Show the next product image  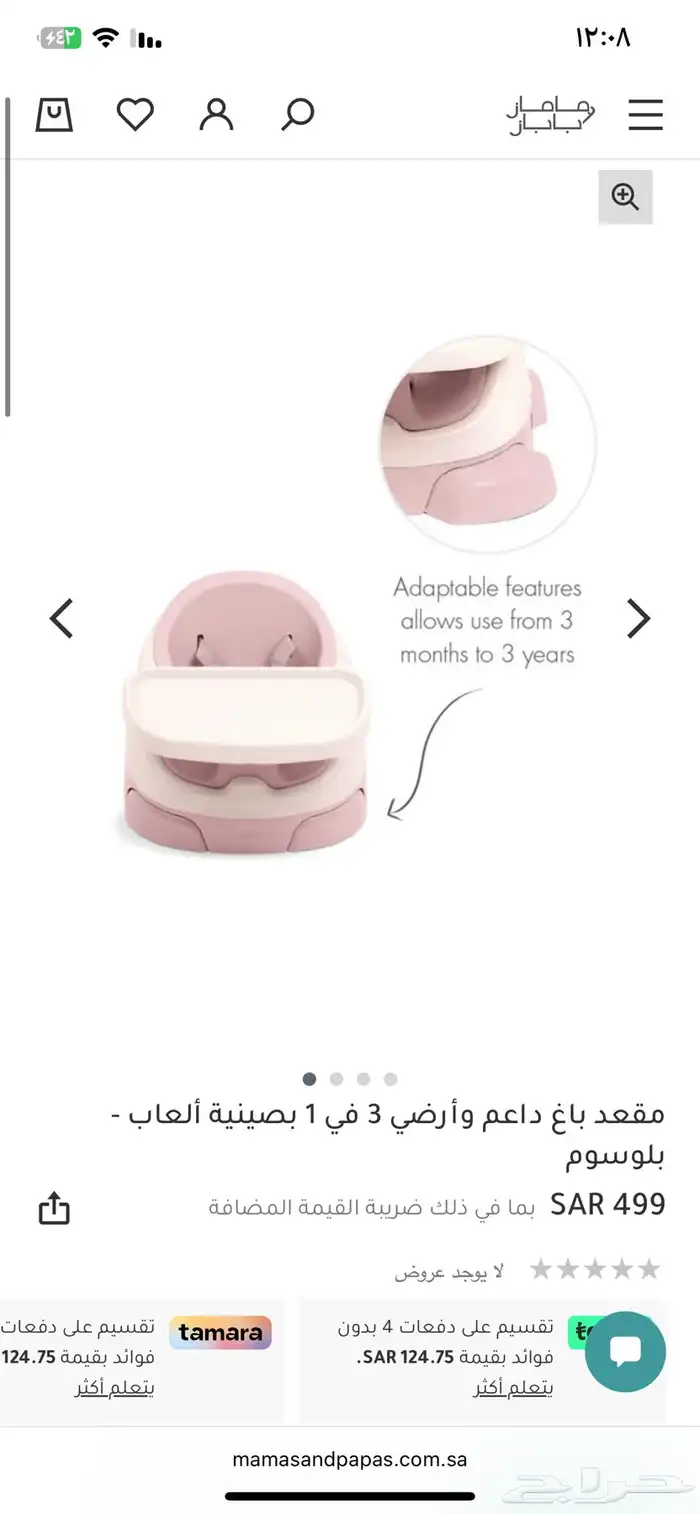(638, 619)
